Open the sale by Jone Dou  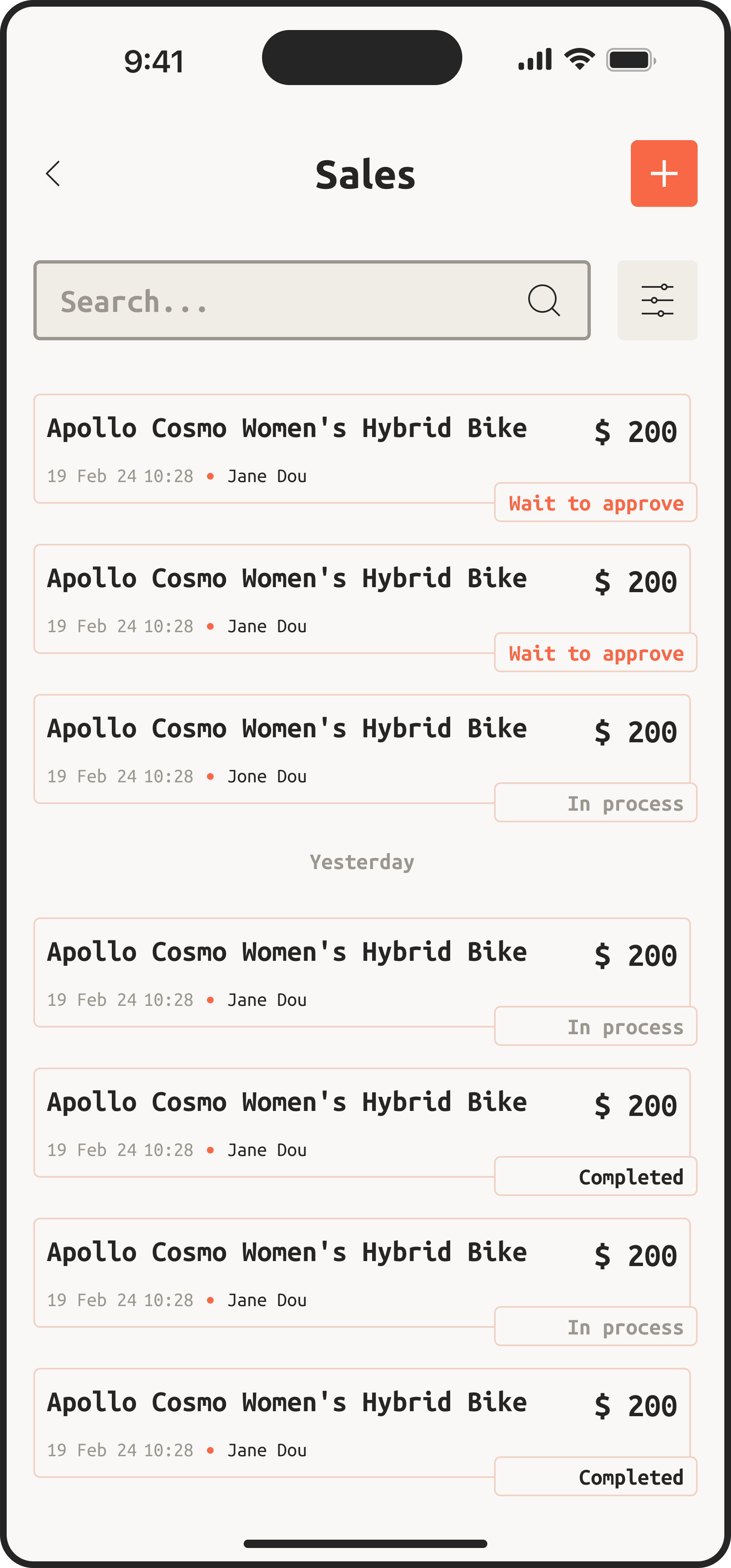(362, 749)
